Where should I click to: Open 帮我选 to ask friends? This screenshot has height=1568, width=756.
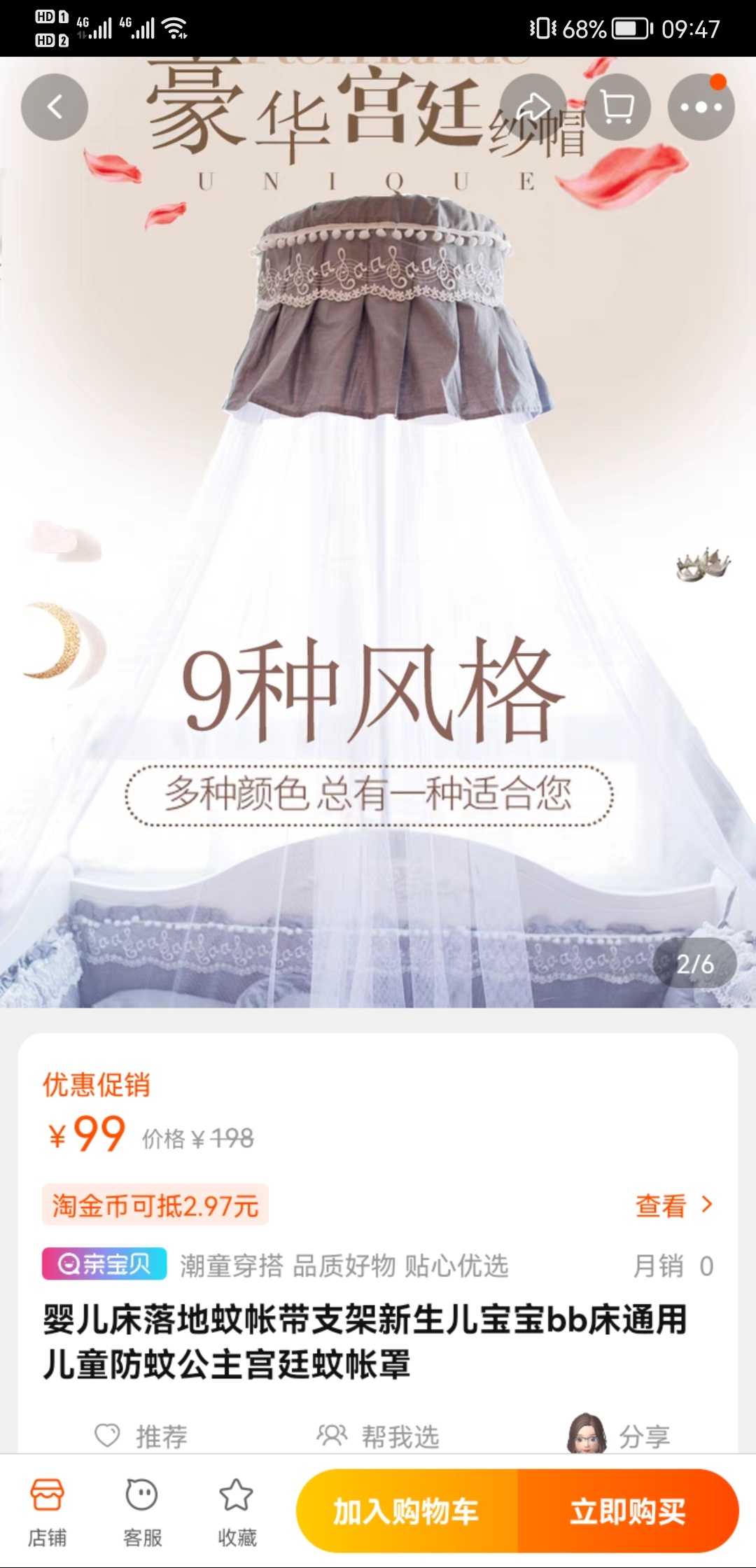(x=379, y=1436)
